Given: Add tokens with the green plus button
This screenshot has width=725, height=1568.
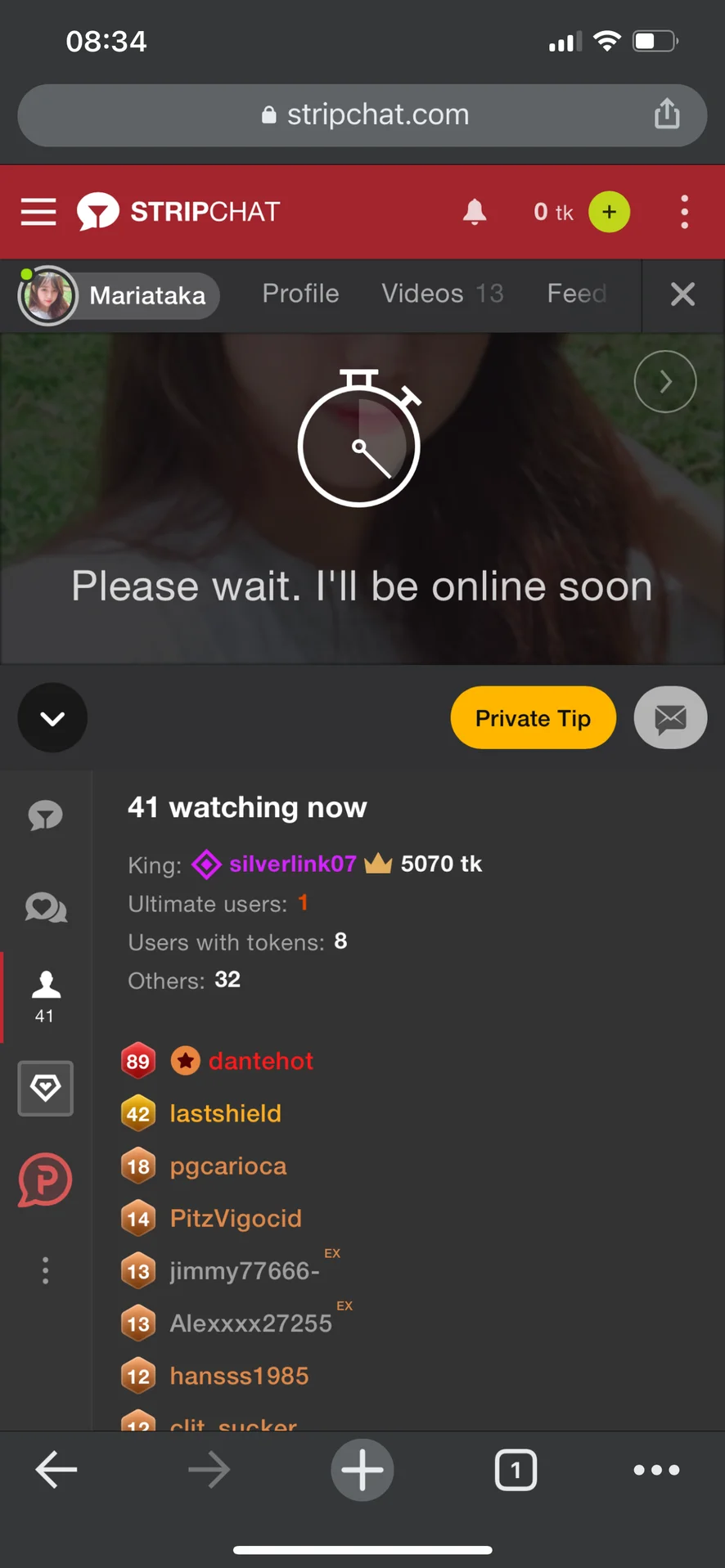Looking at the screenshot, I should [x=609, y=212].
